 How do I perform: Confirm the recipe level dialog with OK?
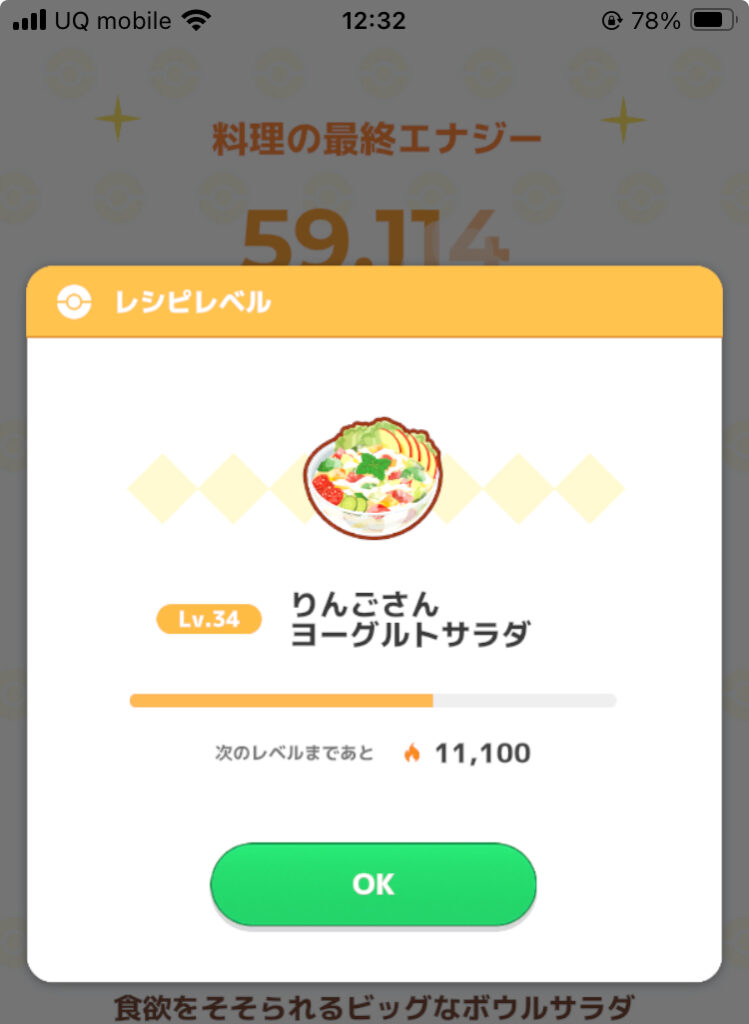373,884
